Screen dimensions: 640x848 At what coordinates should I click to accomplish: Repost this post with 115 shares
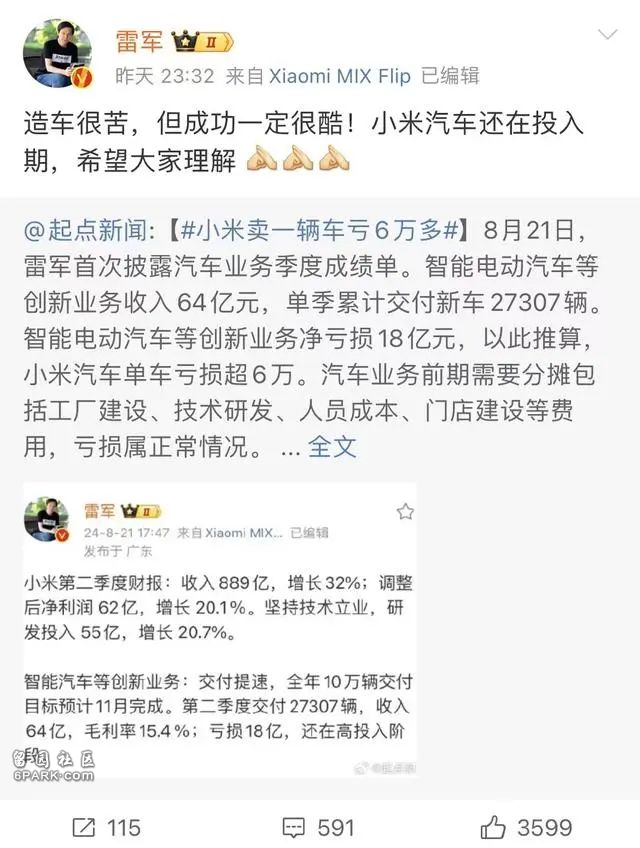coord(107,827)
